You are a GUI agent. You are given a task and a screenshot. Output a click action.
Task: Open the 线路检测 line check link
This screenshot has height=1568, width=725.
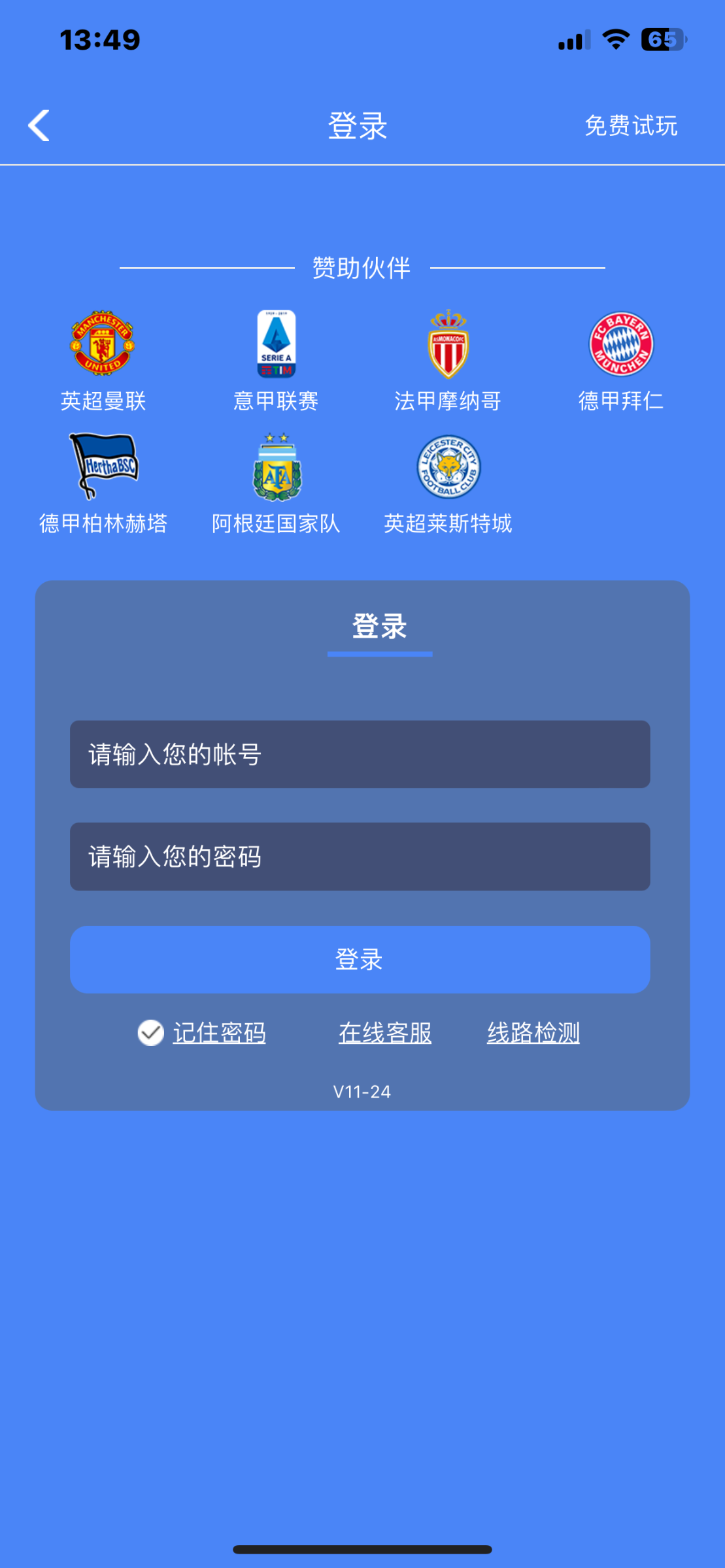[x=533, y=1033]
